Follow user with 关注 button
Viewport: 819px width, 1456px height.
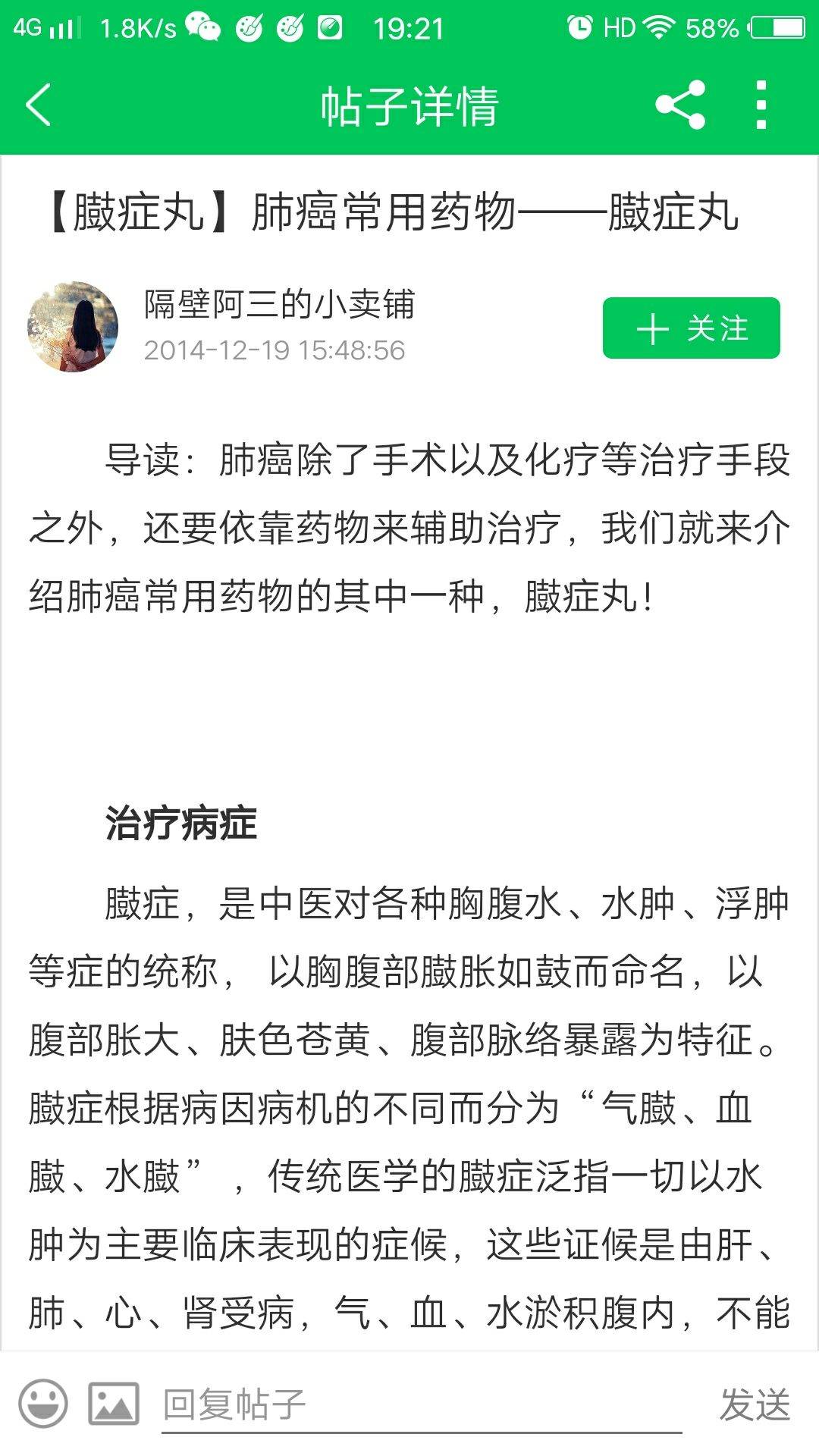click(x=691, y=328)
